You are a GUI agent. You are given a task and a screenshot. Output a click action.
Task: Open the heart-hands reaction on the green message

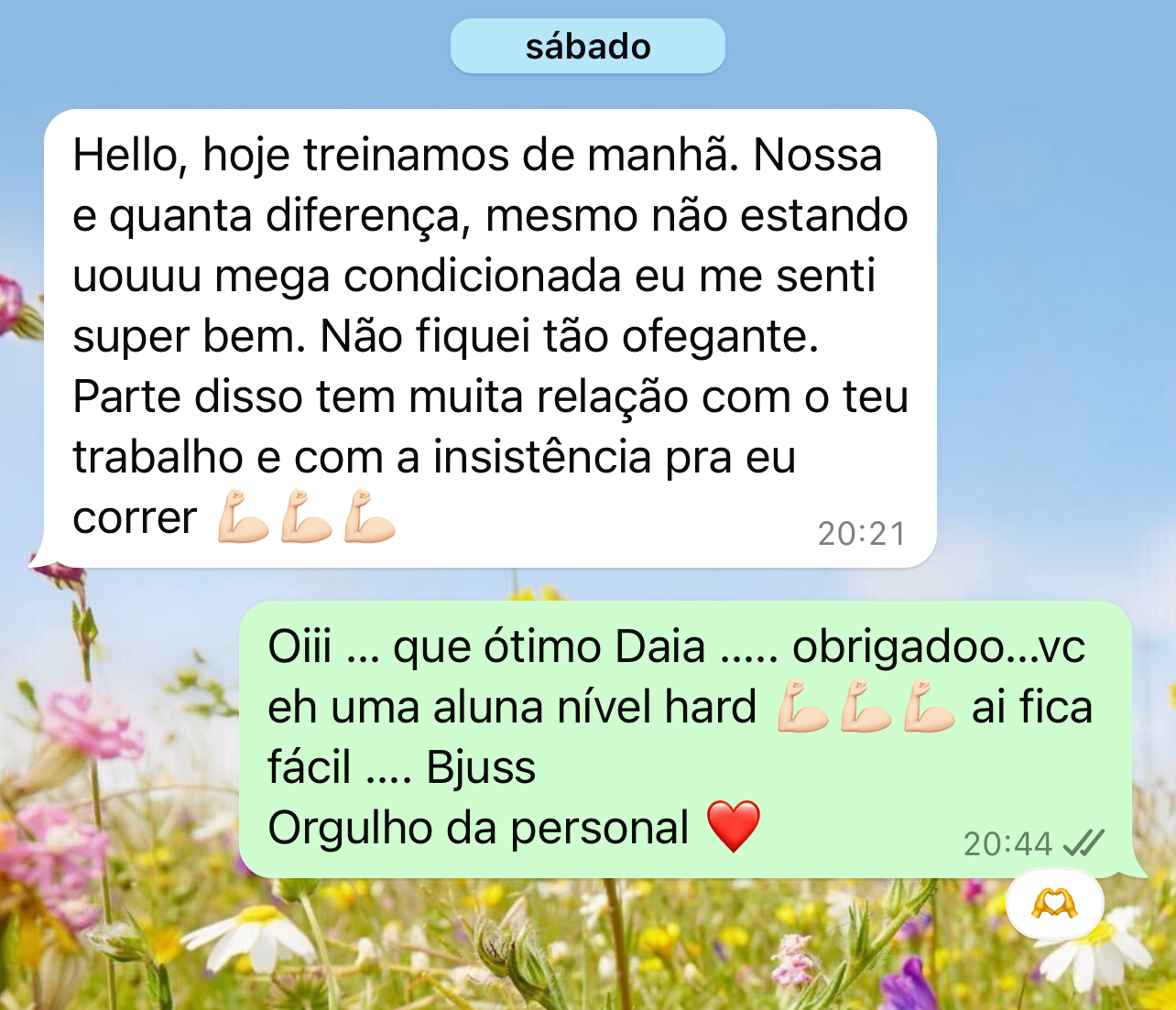pos(1054,905)
